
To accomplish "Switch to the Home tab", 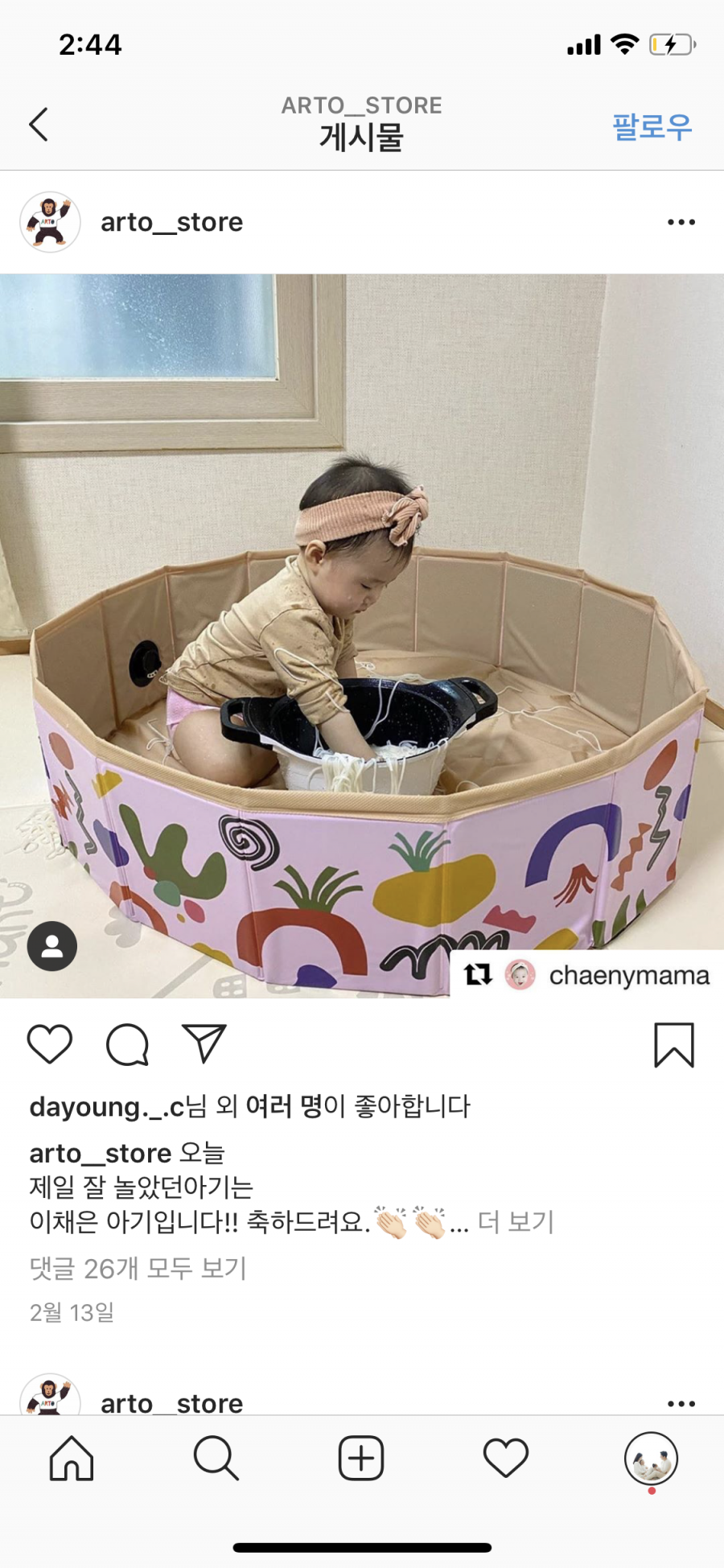I will [72, 1459].
